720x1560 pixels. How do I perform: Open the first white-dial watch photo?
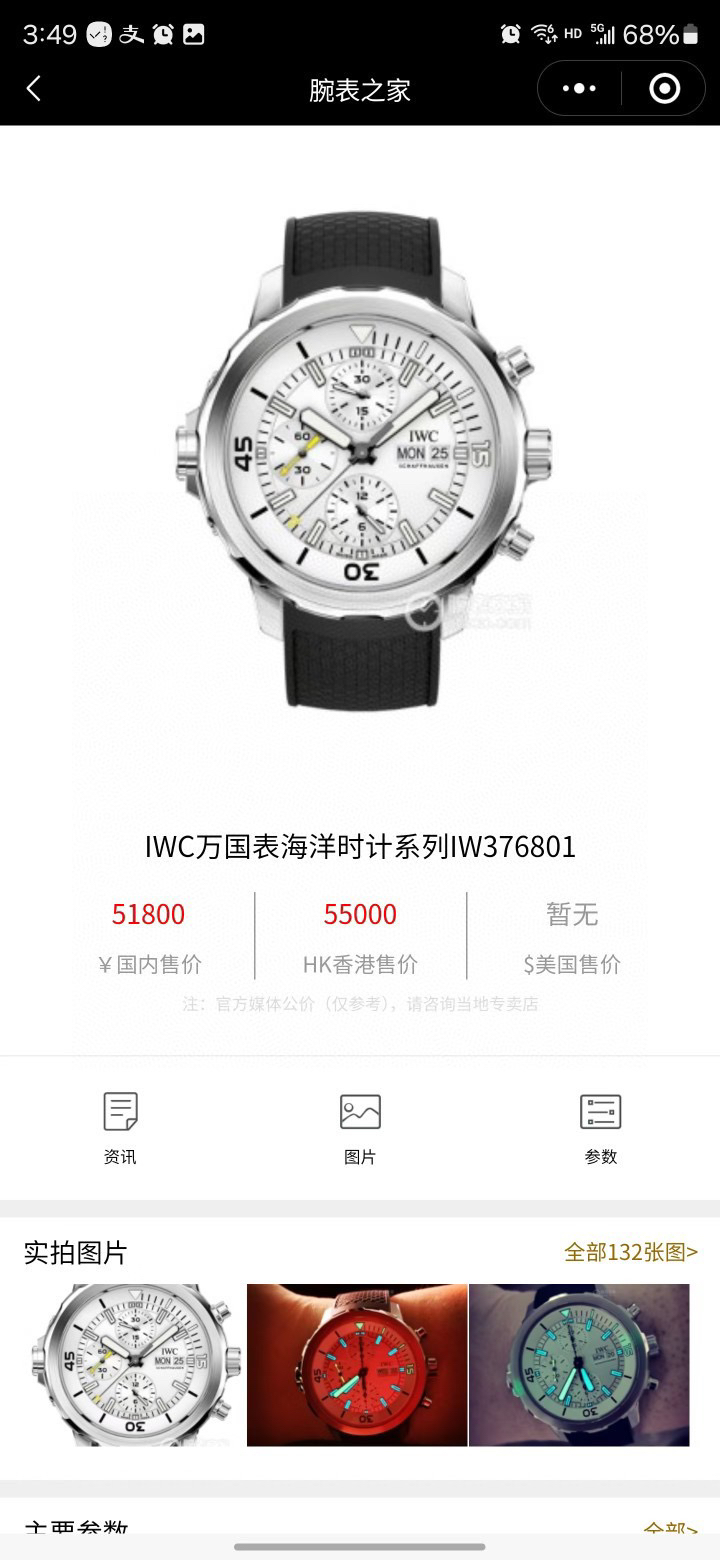click(x=136, y=1364)
